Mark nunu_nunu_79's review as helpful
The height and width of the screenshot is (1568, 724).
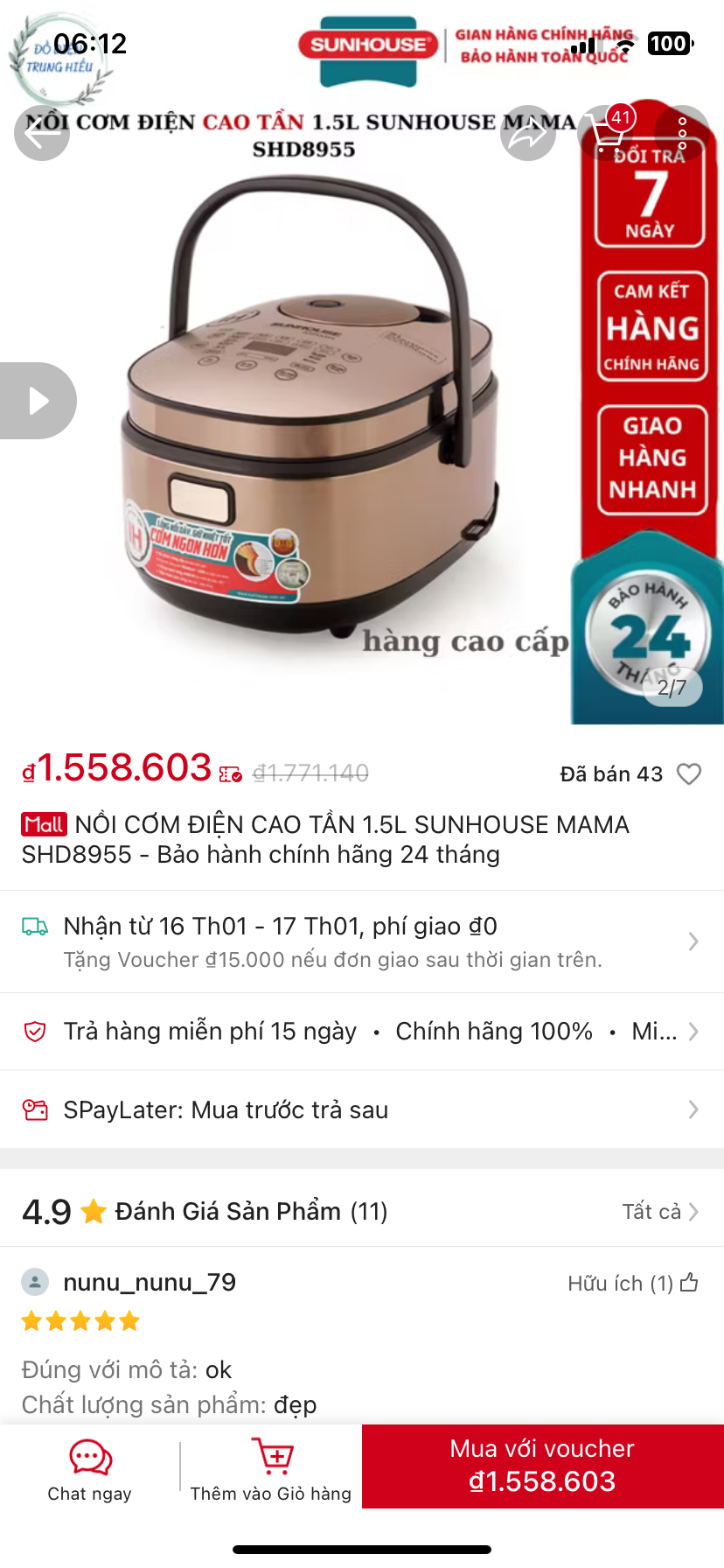pos(689,1283)
